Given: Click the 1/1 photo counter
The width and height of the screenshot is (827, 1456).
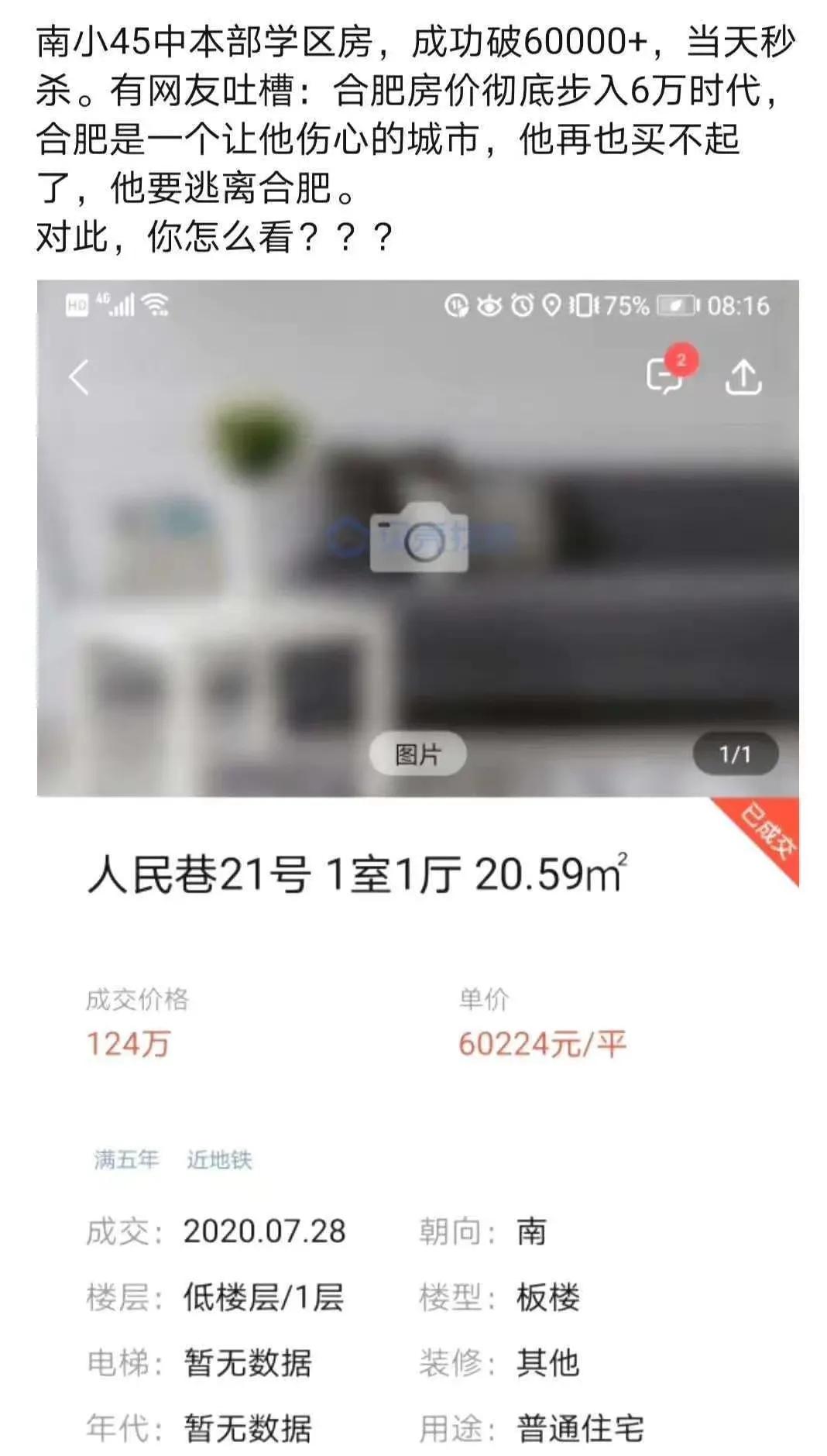Looking at the screenshot, I should pyautogui.click(x=733, y=753).
